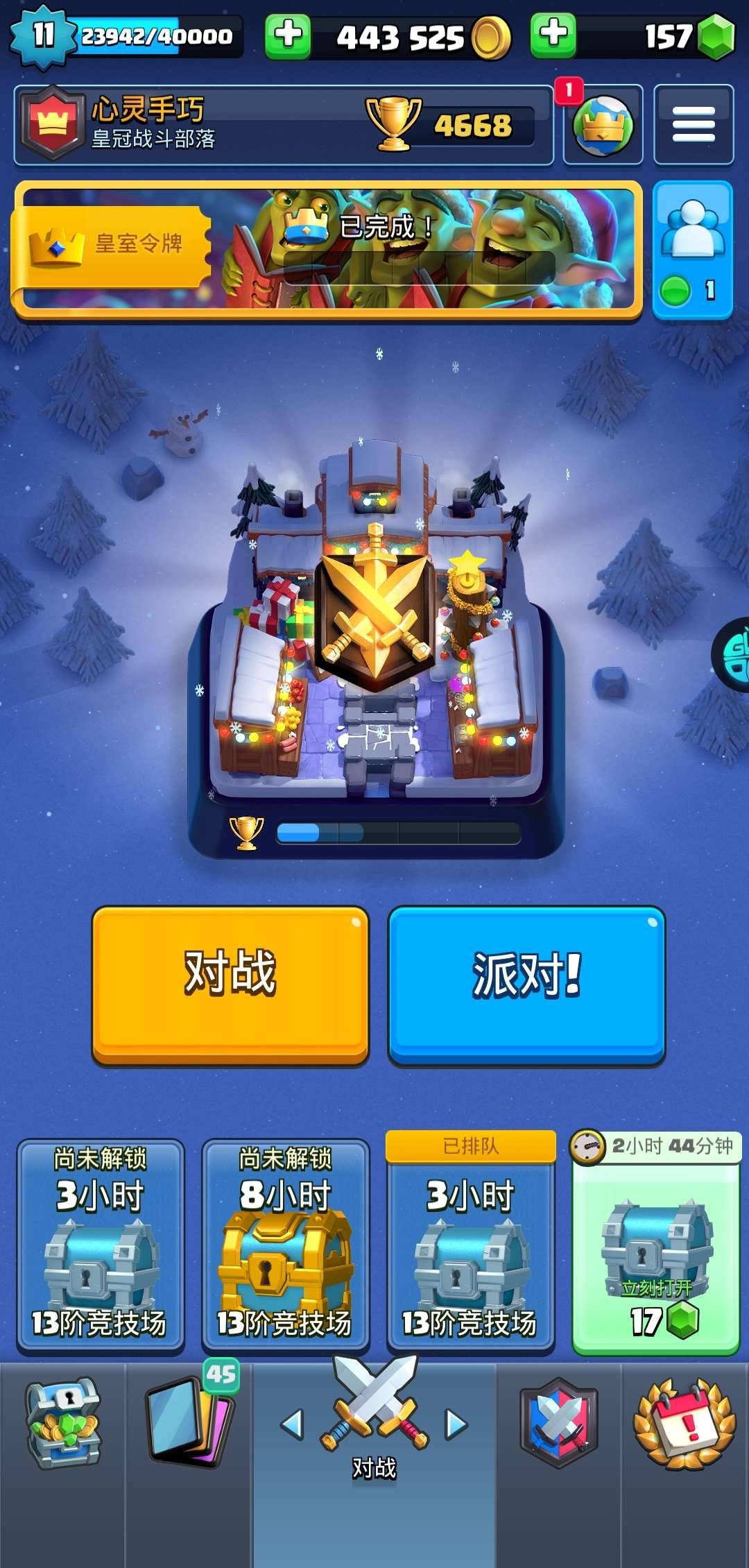
Task: Tap the orange 对战 battle button
Action: click(230, 984)
